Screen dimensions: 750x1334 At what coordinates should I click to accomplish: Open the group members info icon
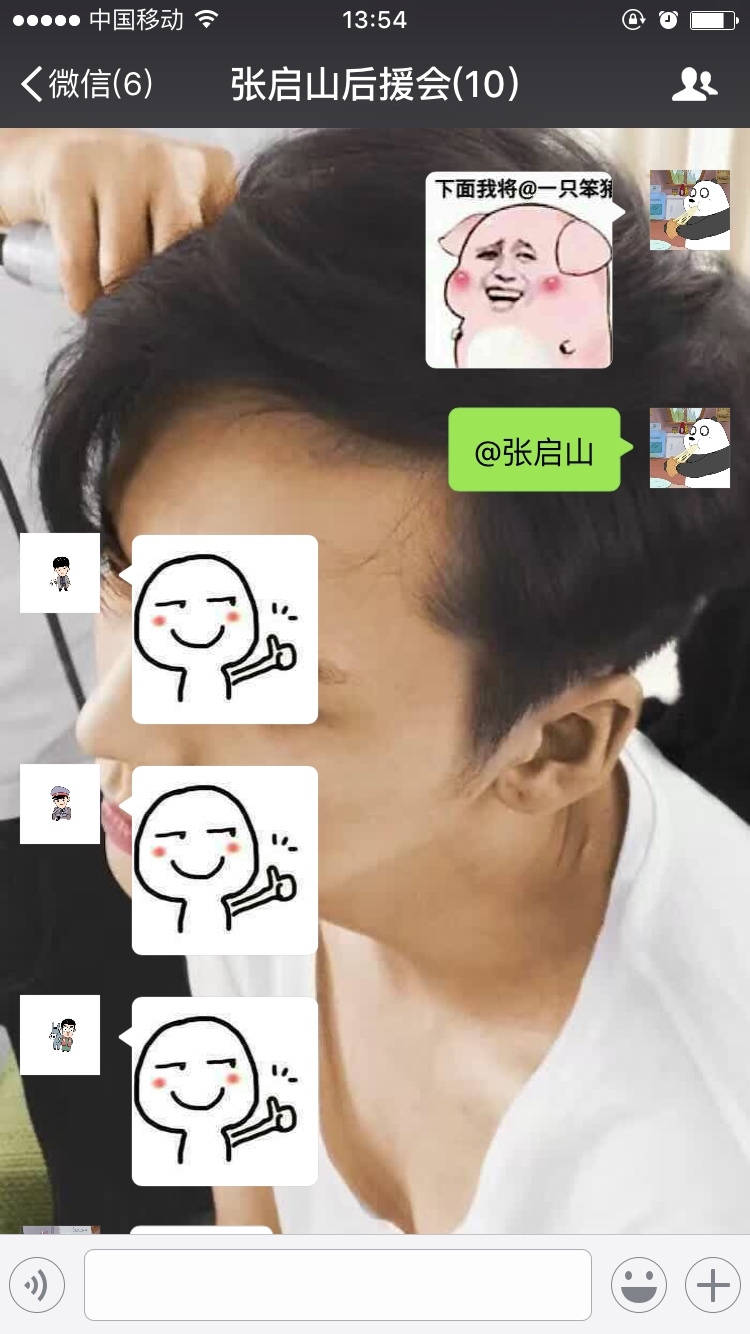click(x=693, y=85)
